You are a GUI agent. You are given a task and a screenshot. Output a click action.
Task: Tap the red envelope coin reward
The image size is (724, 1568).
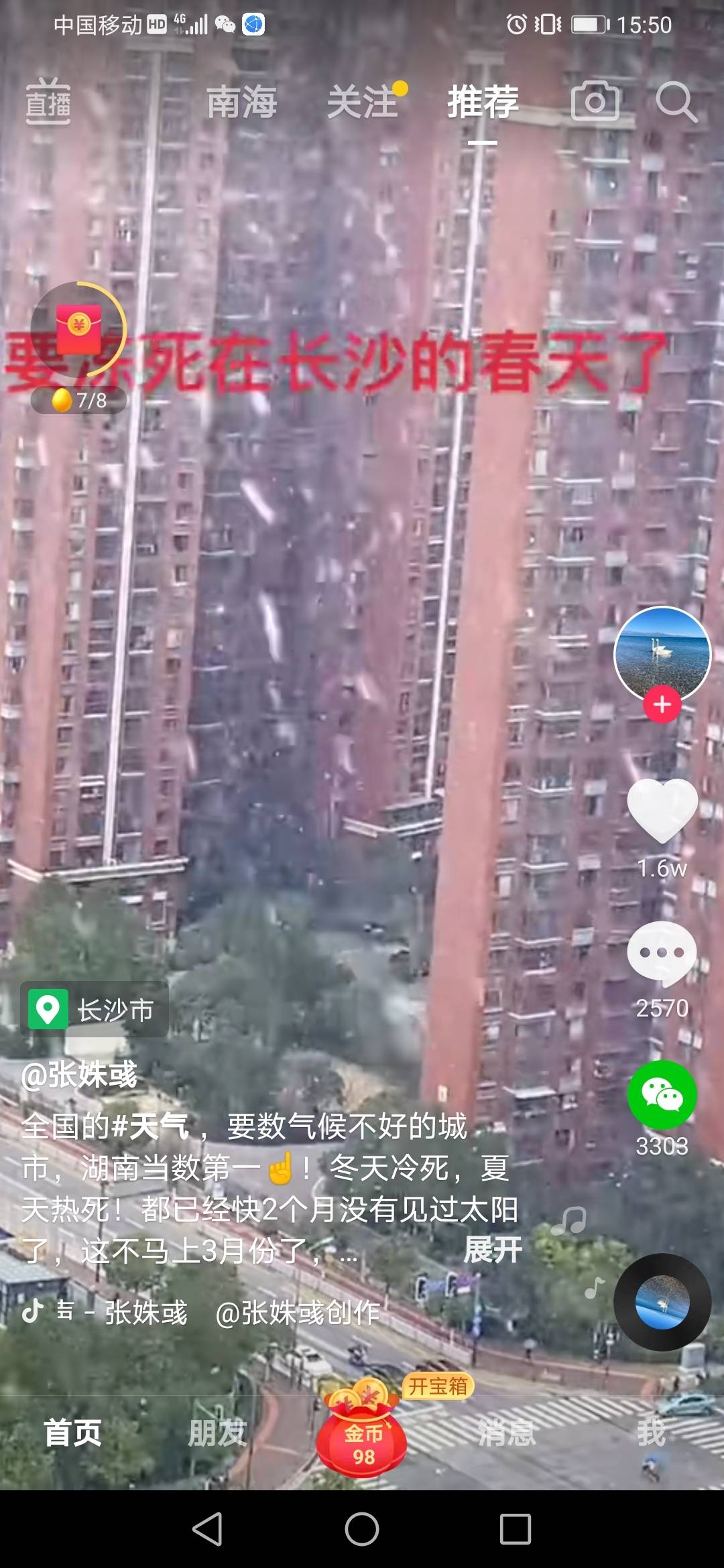78,329
